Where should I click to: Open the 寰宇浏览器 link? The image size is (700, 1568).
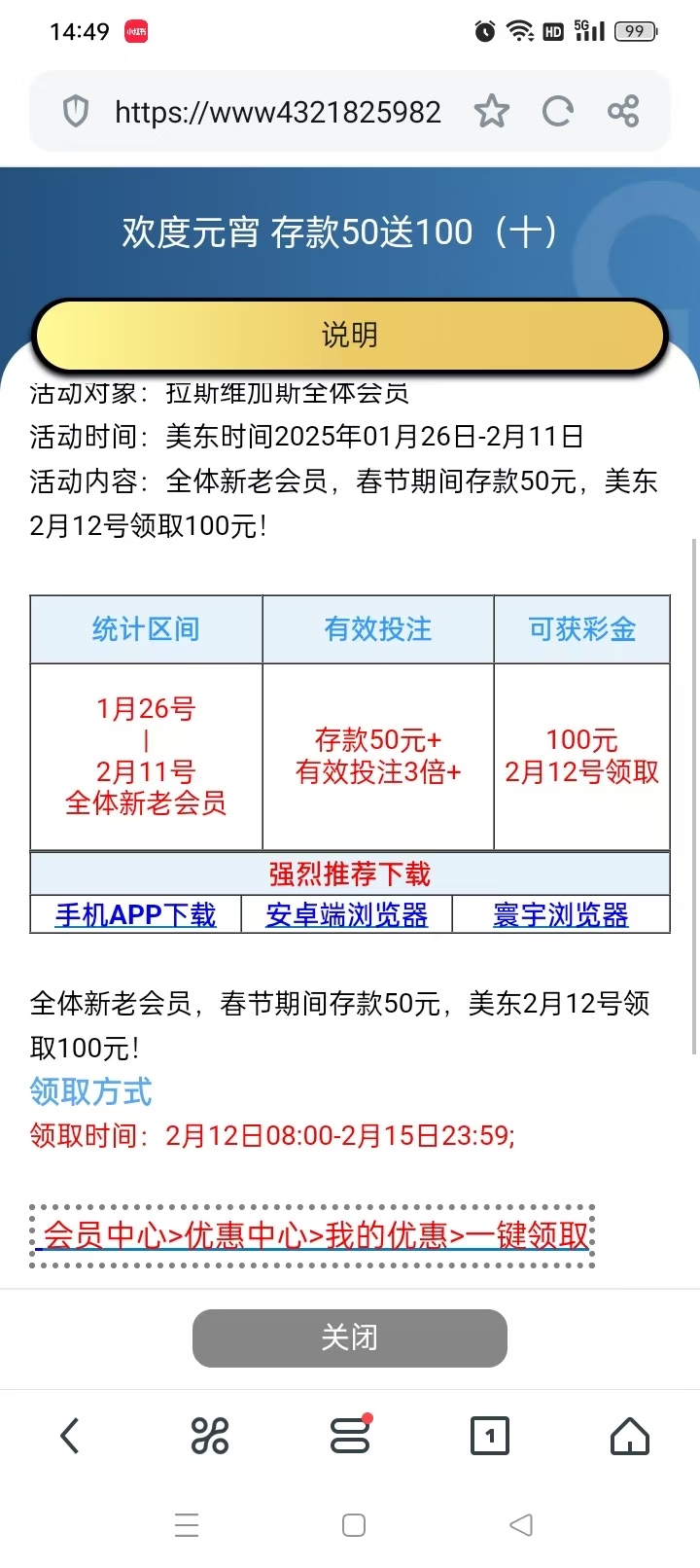(x=561, y=915)
